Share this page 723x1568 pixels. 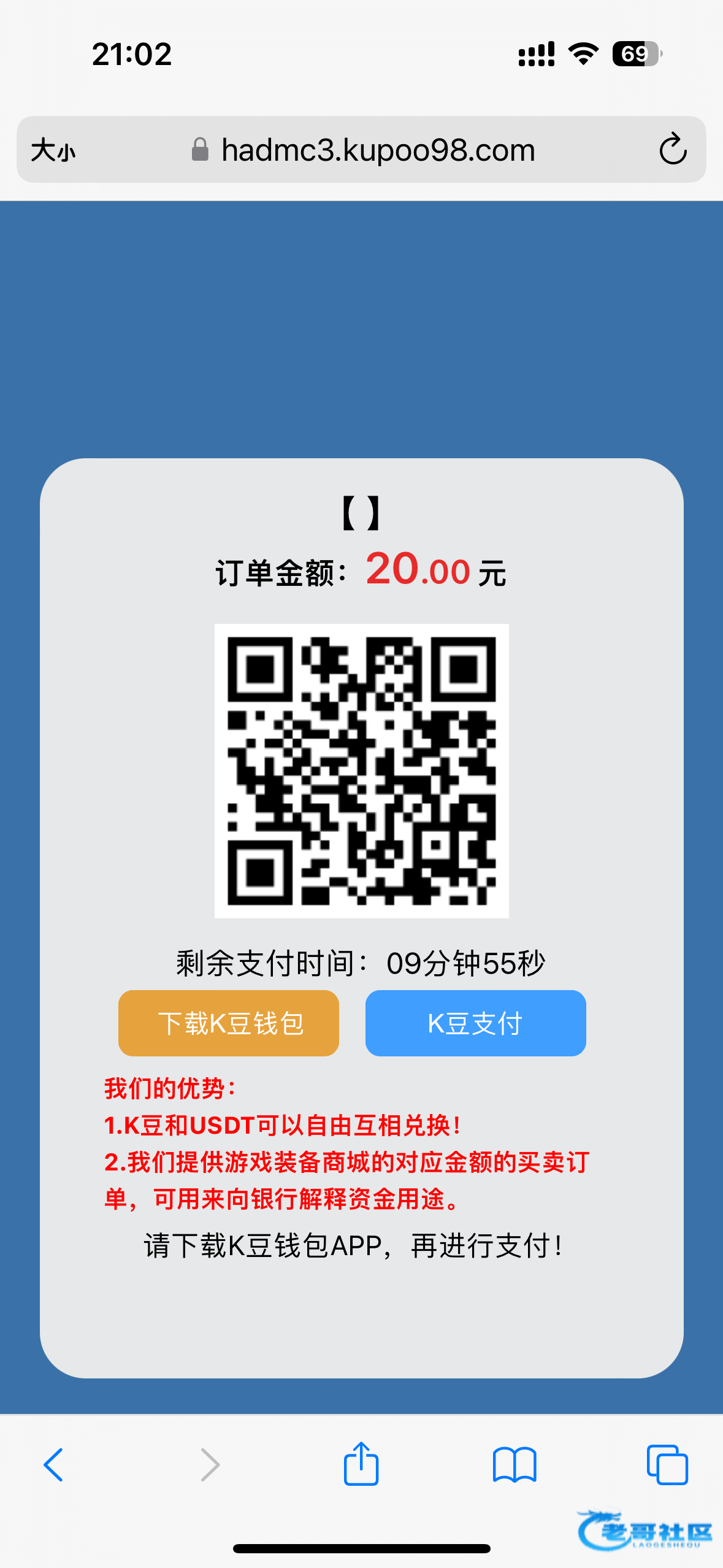[361, 1464]
